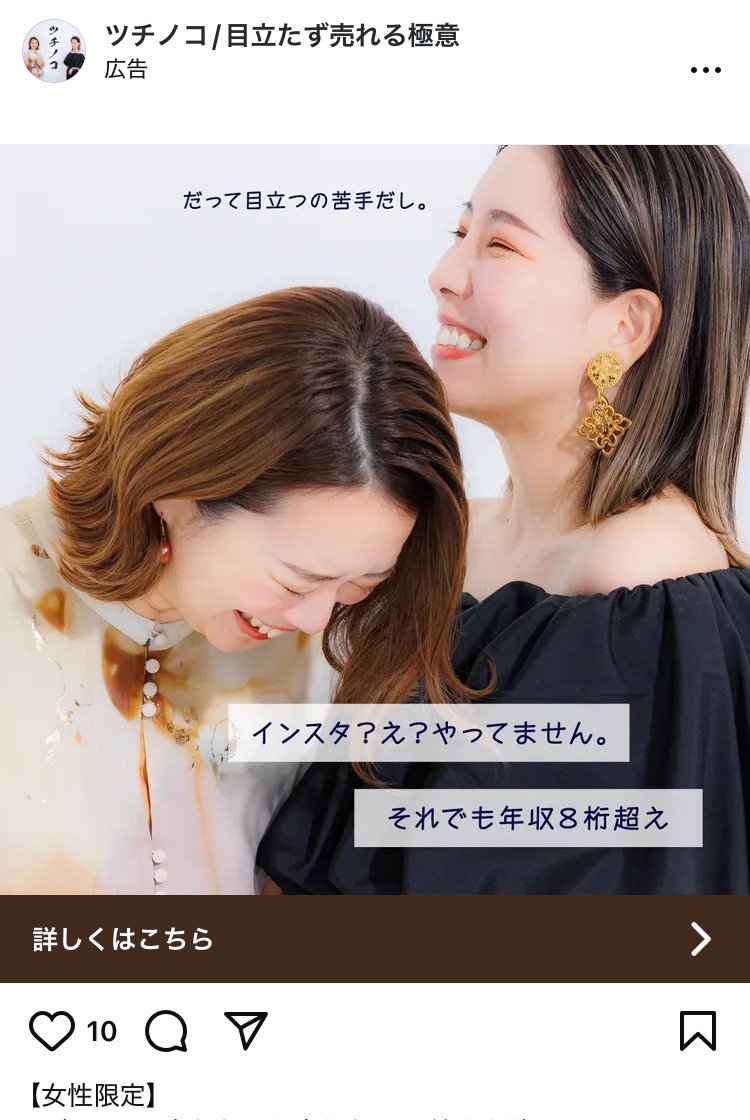Open the ツチノコ profile picture
The width and height of the screenshot is (750, 1120).
[54, 51]
